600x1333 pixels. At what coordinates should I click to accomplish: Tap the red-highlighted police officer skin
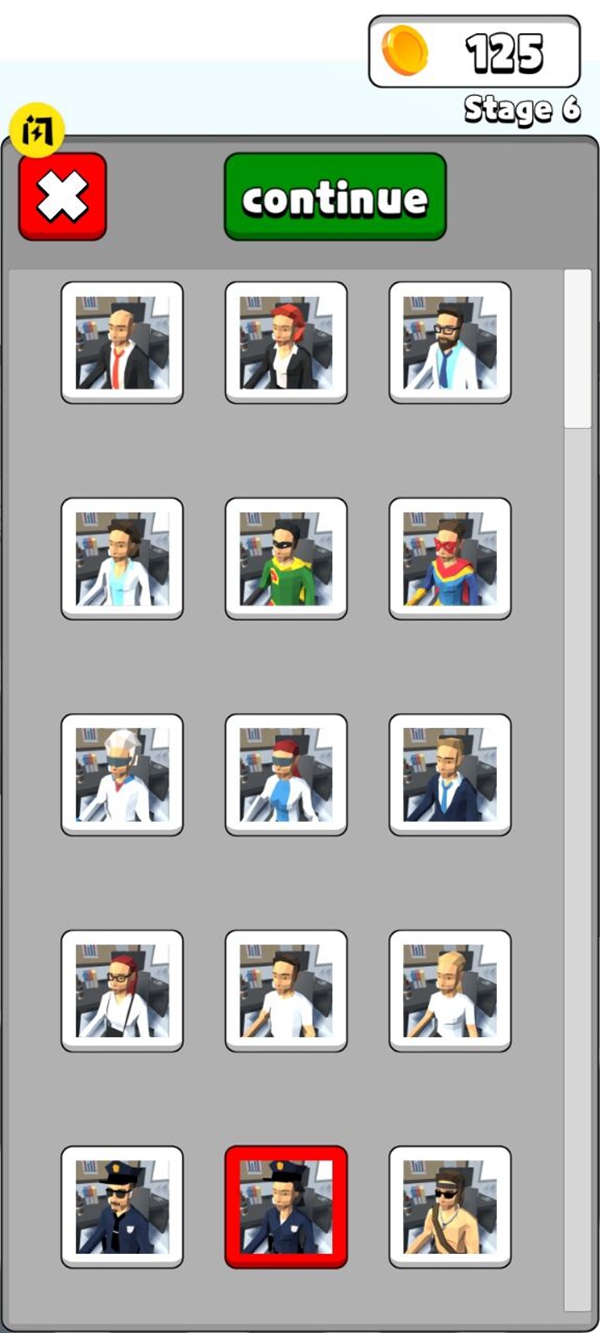coord(286,1206)
